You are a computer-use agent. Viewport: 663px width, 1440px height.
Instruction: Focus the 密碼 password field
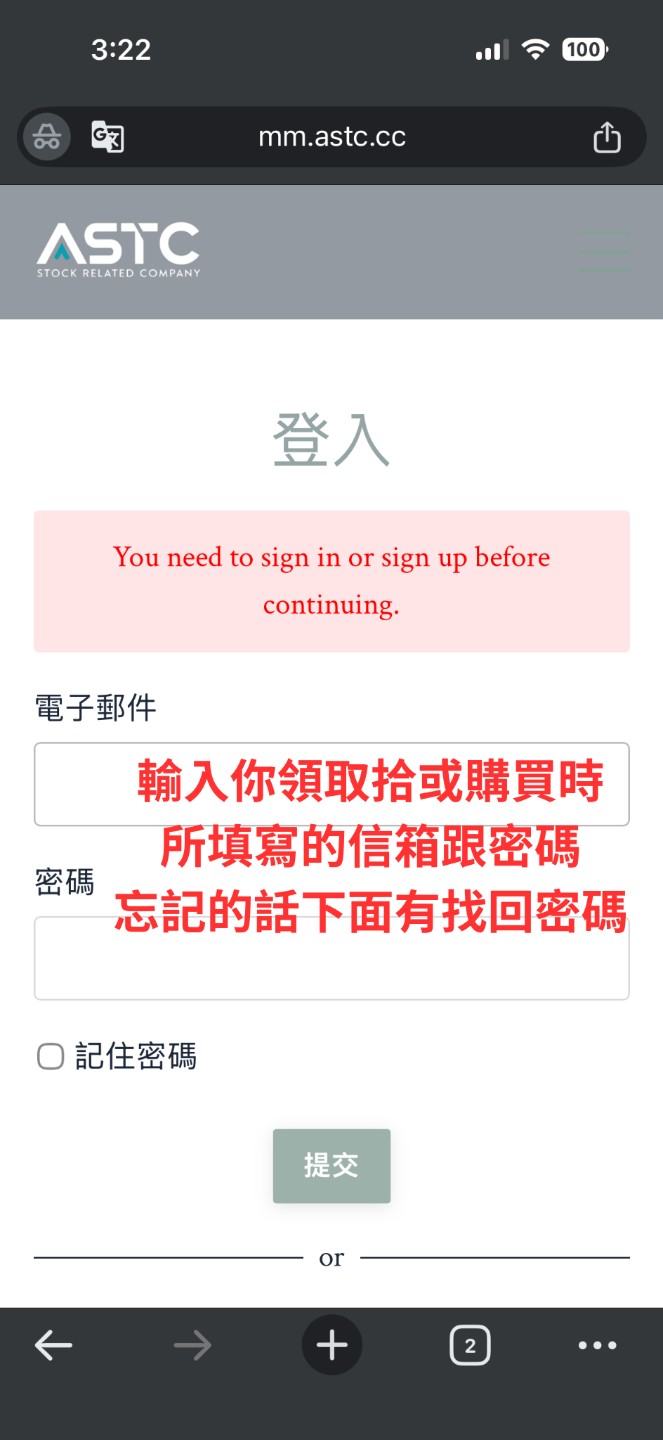coord(331,958)
